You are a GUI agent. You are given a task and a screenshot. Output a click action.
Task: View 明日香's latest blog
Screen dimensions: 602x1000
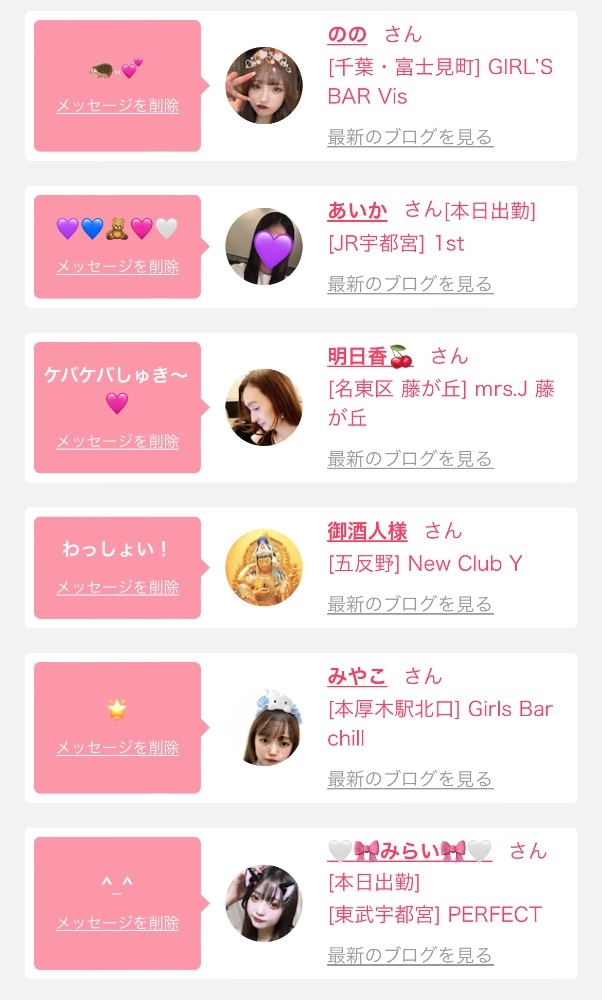[410, 459]
